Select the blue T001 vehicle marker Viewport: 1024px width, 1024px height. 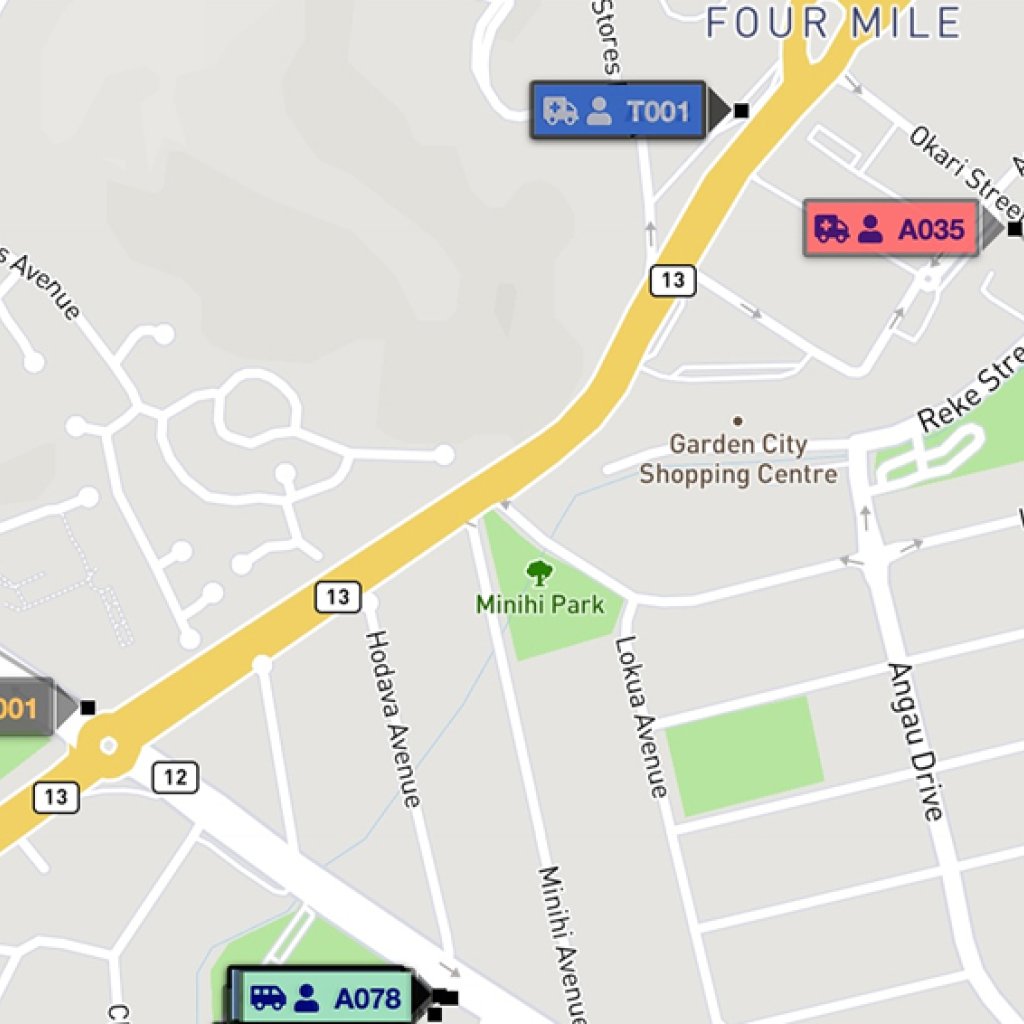pyautogui.click(x=618, y=111)
